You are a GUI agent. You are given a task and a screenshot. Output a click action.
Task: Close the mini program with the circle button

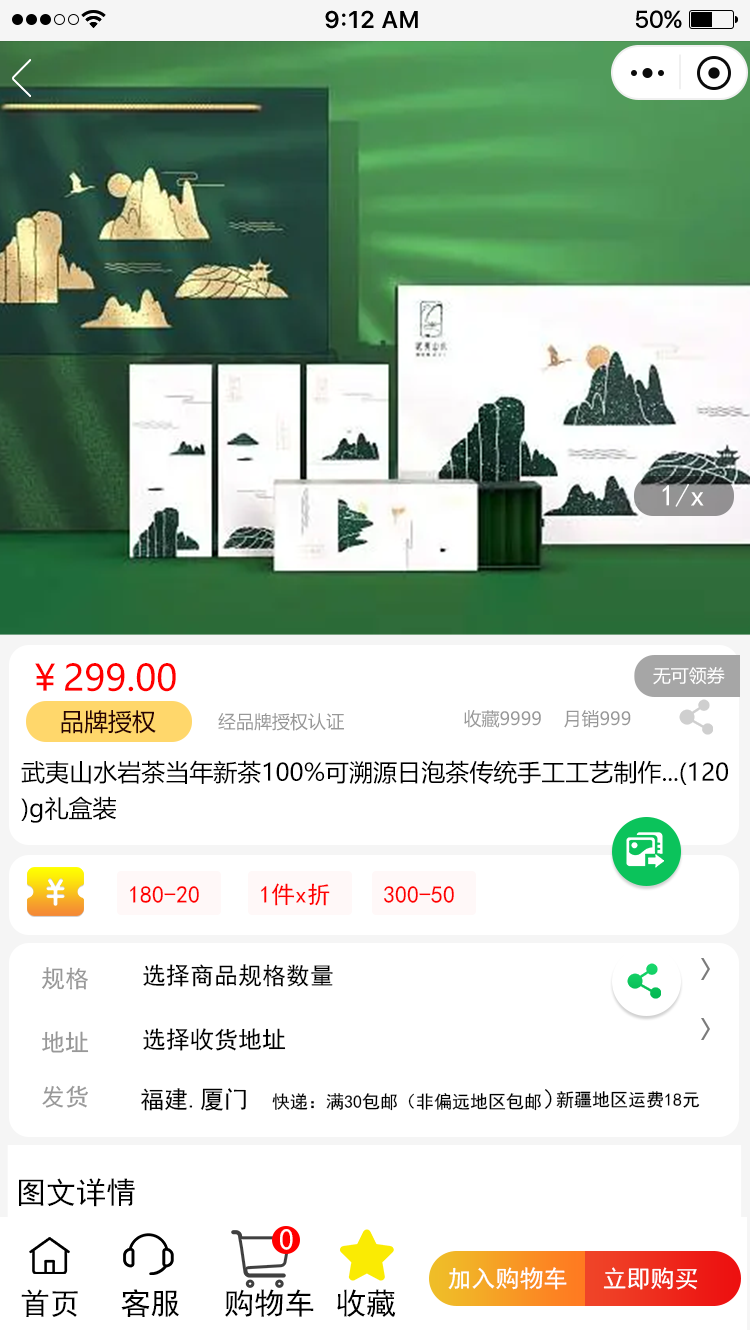pyautogui.click(x=713, y=73)
